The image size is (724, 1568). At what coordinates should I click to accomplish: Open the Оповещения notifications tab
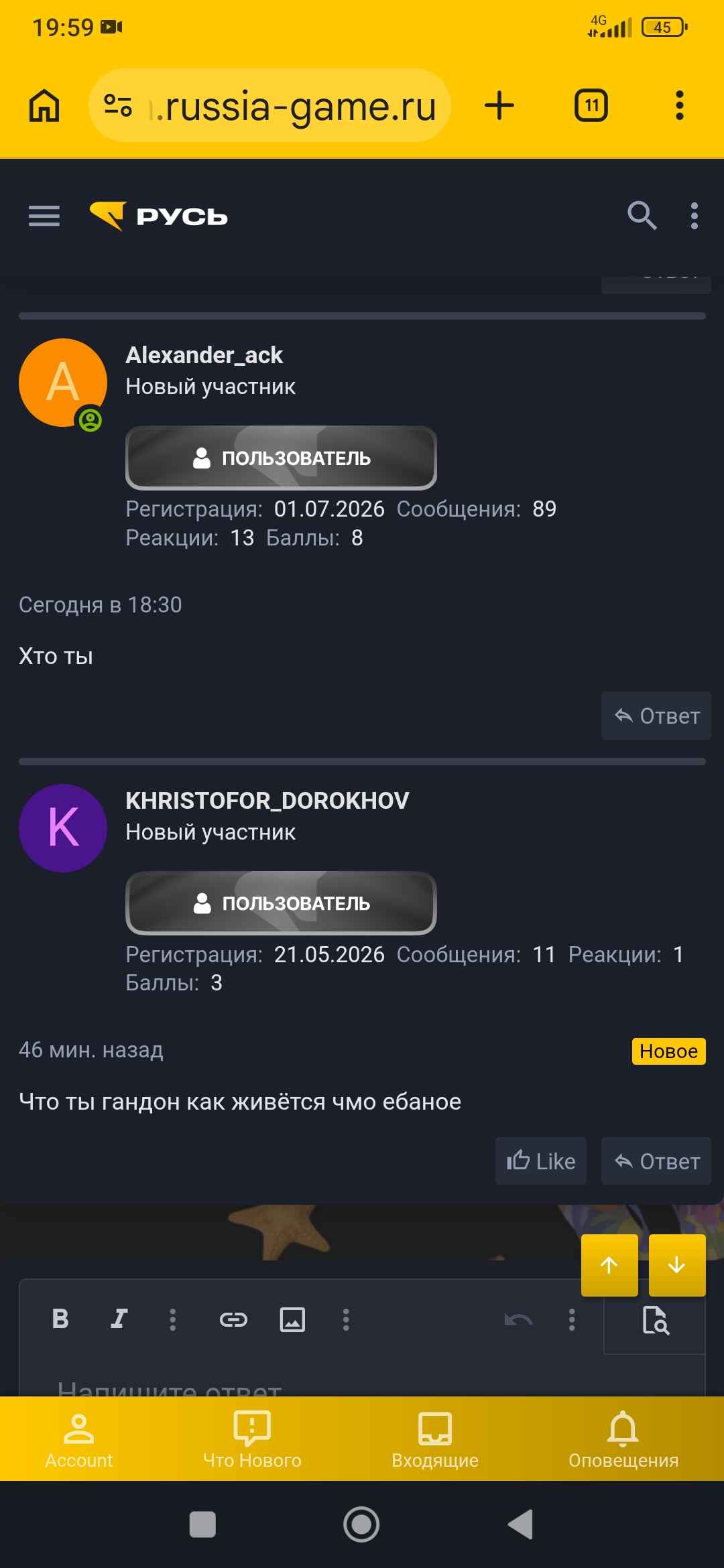(x=623, y=1439)
